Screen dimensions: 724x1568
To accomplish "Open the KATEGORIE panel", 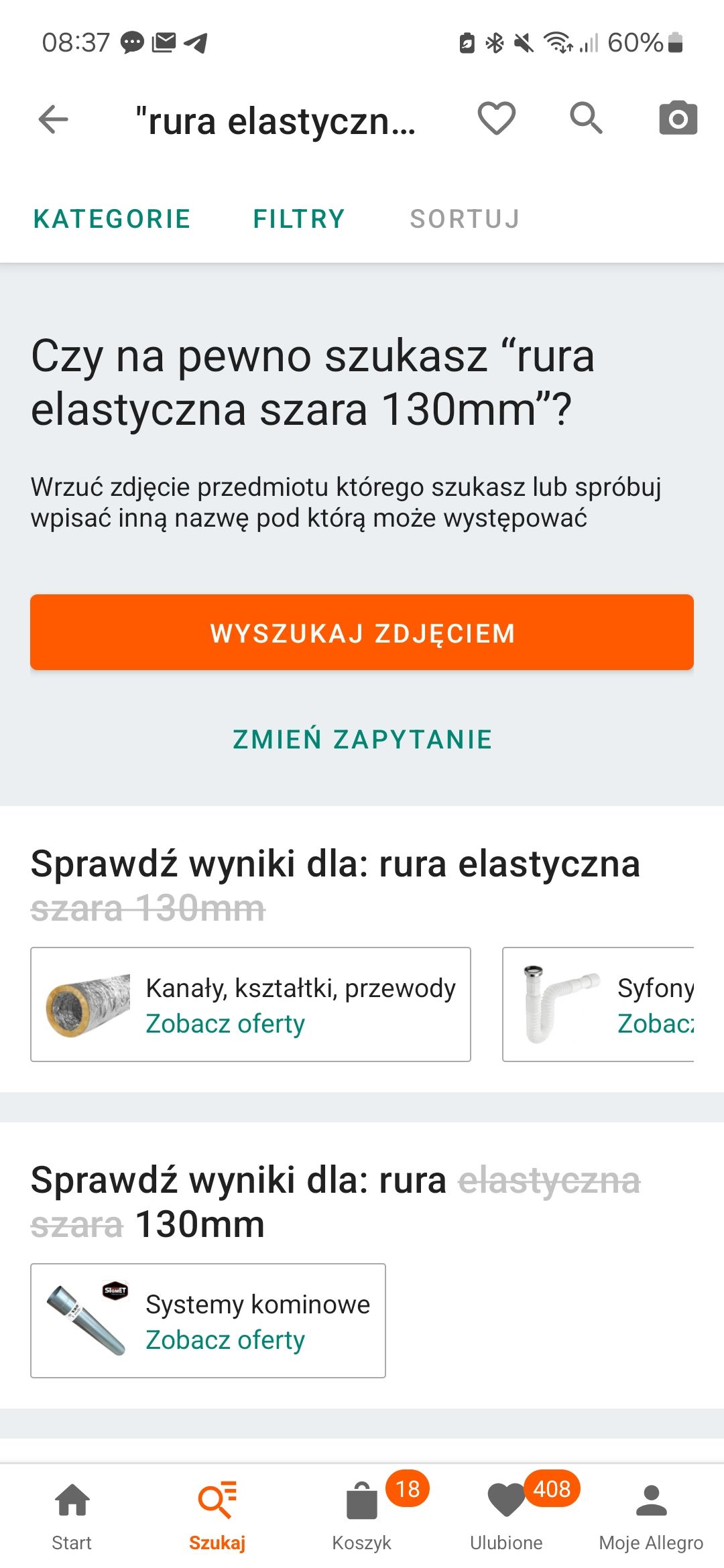I will tap(113, 218).
